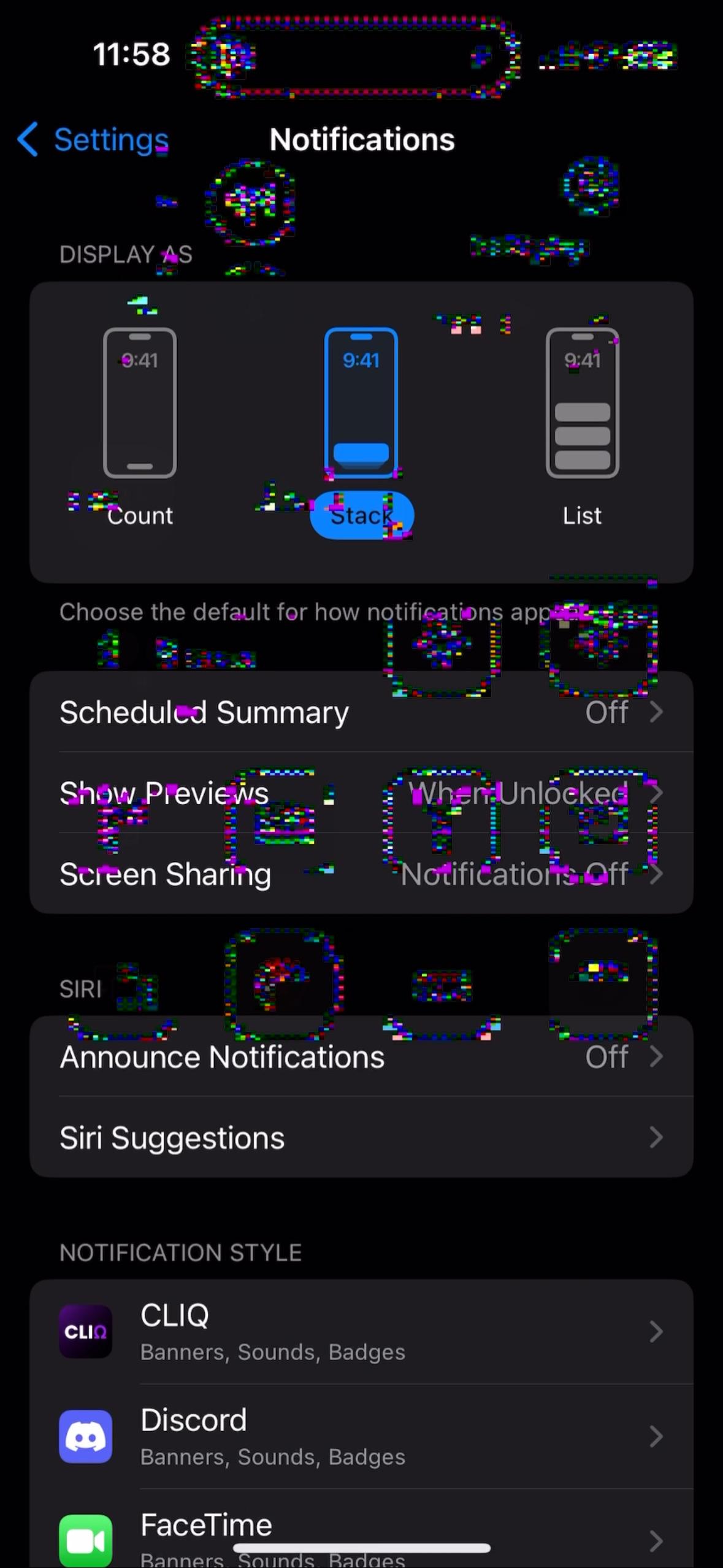Tap the FaceTime app icon
This screenshot has width=723, height=1568.
coord(85,1540)
